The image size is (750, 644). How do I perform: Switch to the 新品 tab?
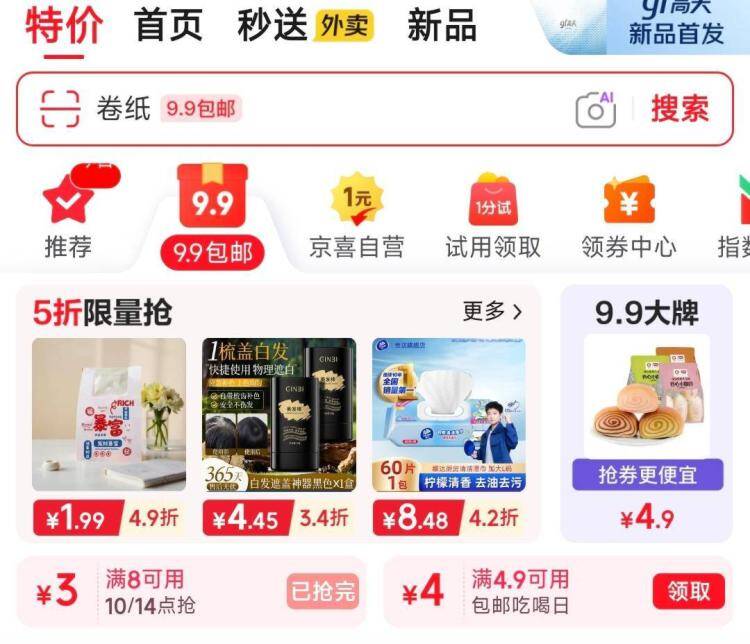click(x=441, y=26)
